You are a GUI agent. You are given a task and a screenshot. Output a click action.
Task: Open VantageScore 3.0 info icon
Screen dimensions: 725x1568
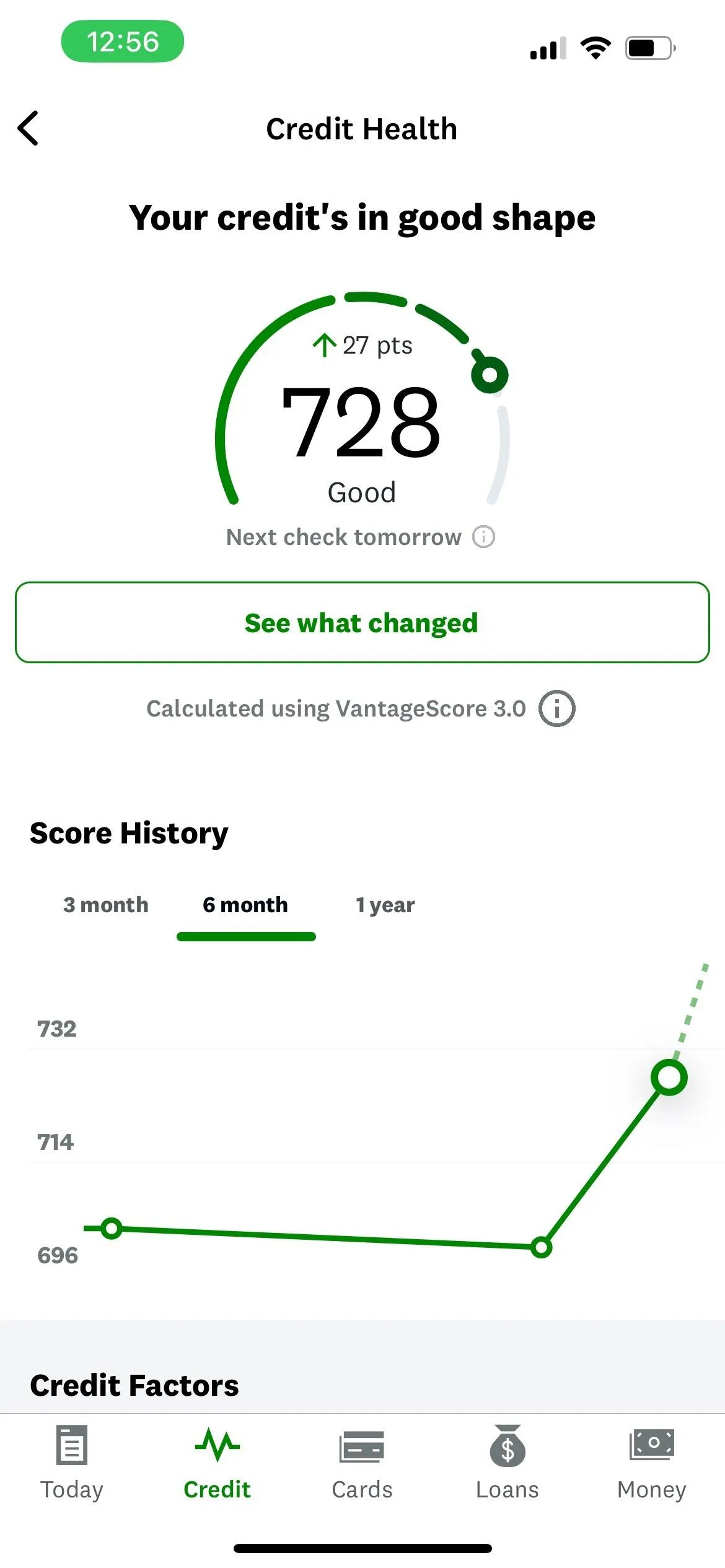pyautogui.click(x=556, y=708)
